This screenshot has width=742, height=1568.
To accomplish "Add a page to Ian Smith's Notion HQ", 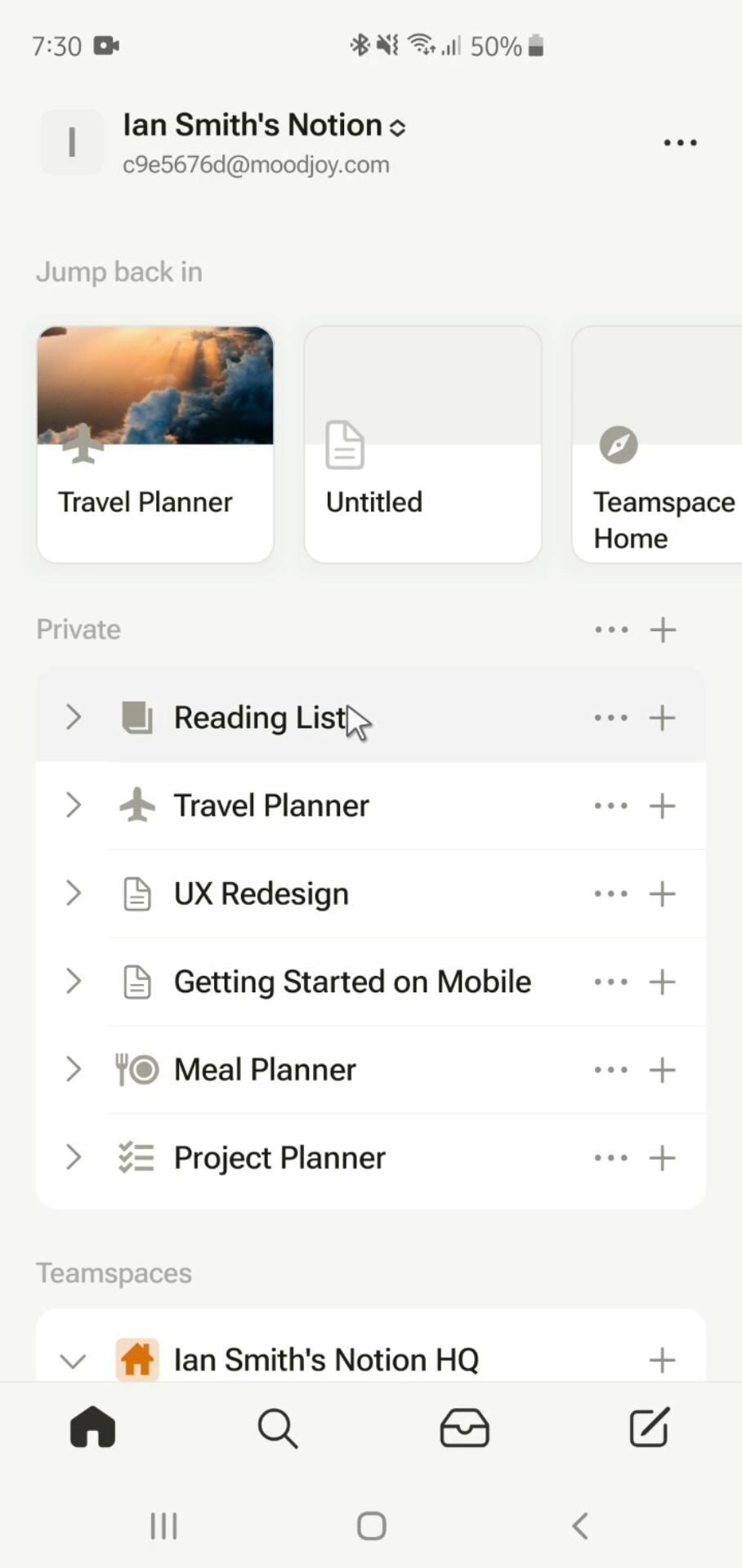I will coord(663,1361).
